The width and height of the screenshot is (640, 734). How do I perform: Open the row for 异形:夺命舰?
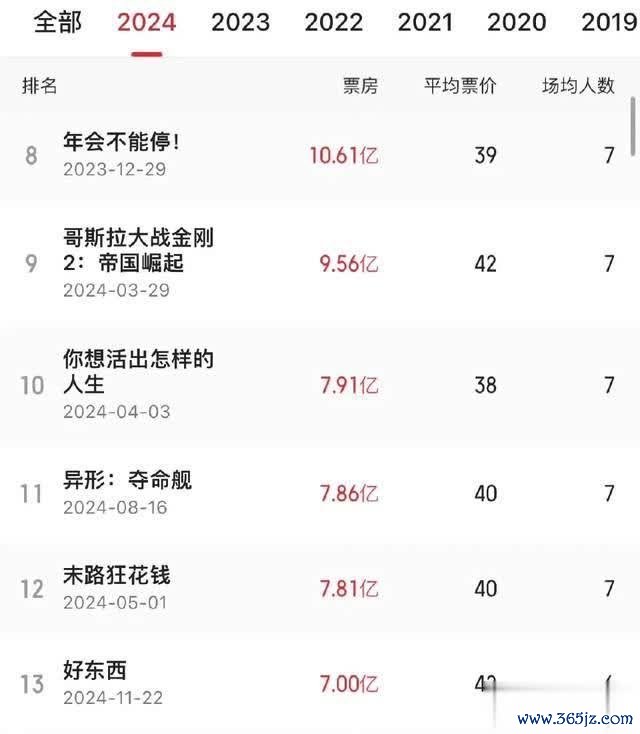(127, 480)
